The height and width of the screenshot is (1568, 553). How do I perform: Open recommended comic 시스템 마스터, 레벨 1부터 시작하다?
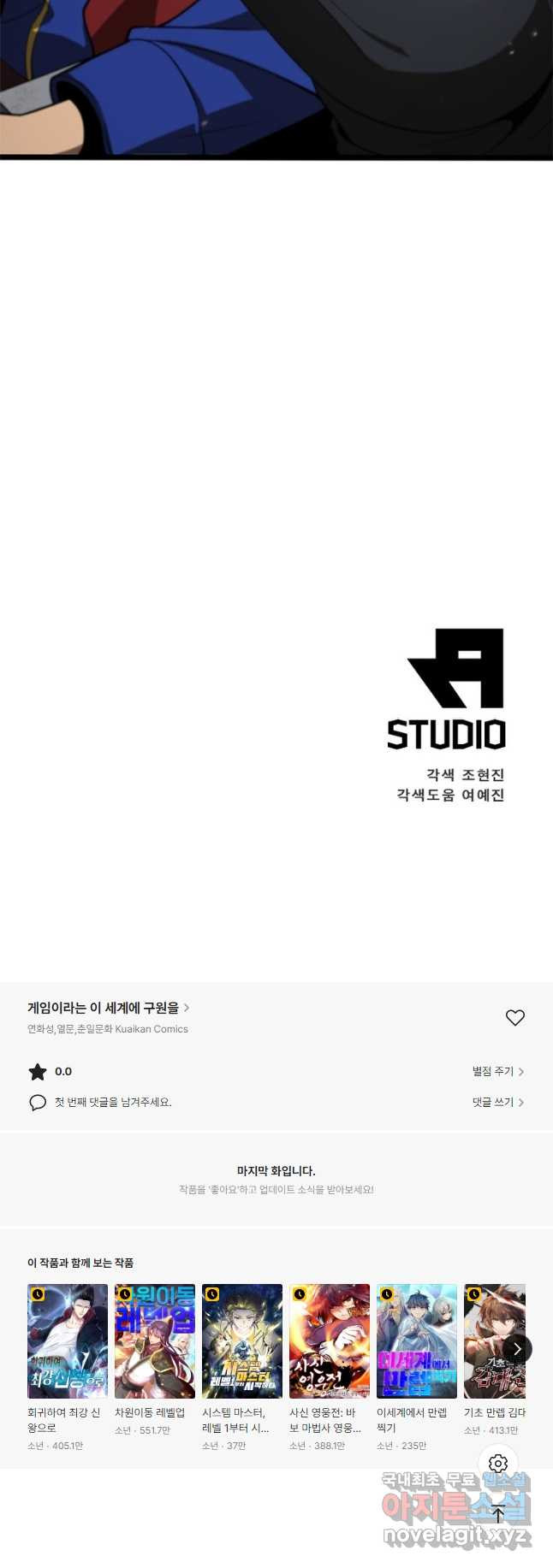(x=242, y=1340)
